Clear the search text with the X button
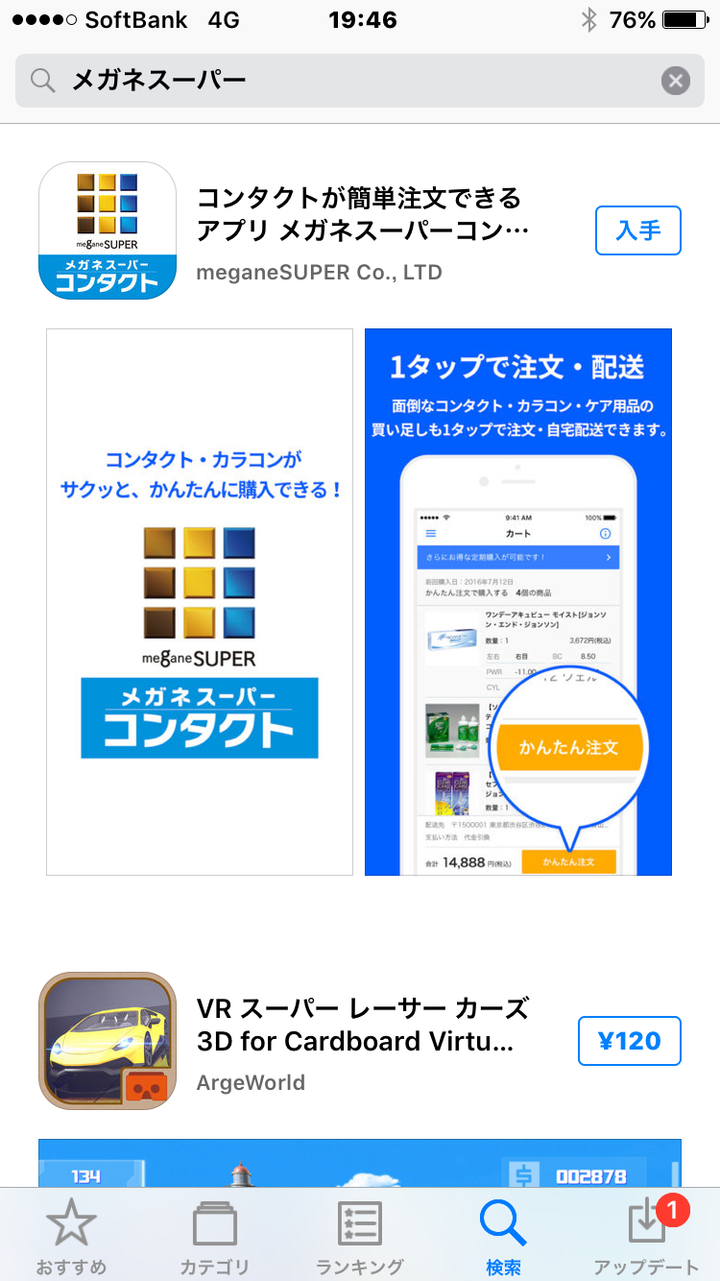This screenshot has width=720, height=1281. pyautogui.click(x=676, y=81)
